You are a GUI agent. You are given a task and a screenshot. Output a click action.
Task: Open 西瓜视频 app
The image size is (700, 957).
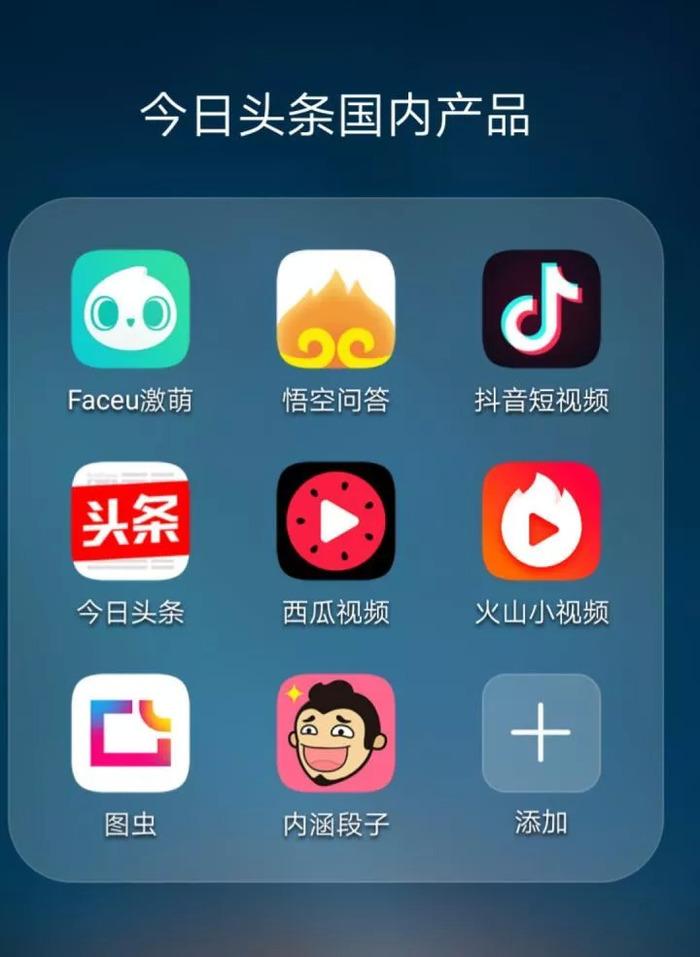click(336, 521)
